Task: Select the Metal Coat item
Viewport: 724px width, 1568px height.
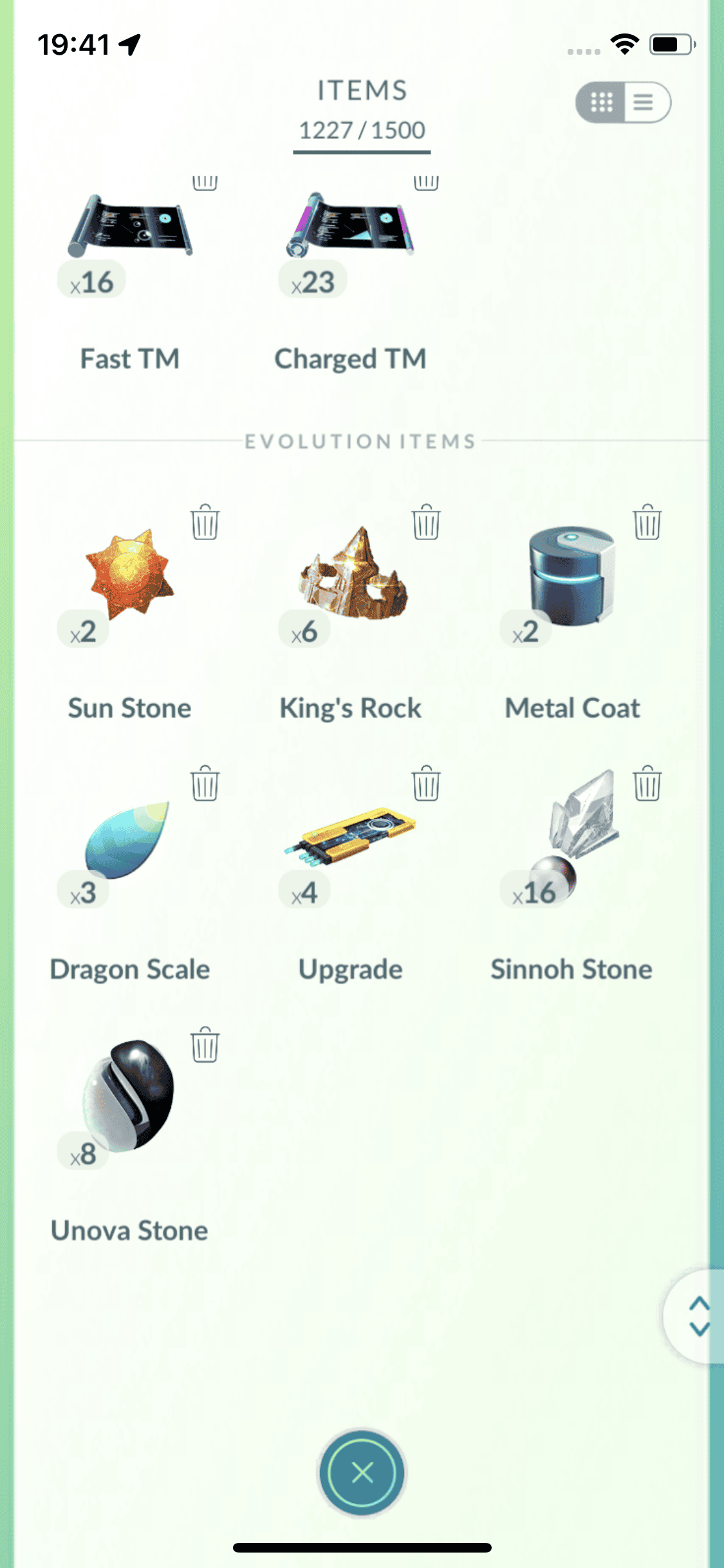Action: click(x=571, y=576)
